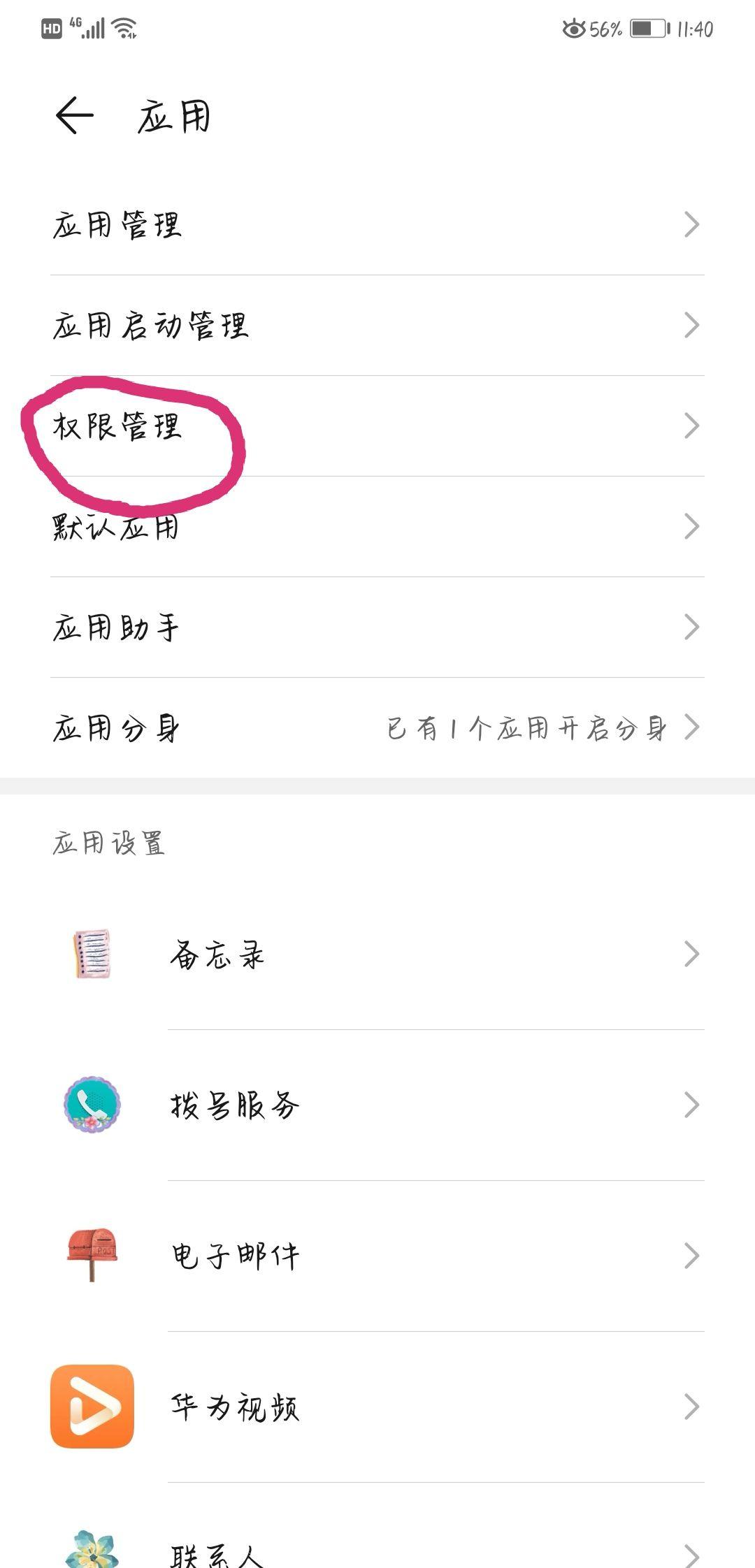The height and width of the screenshot is (1568, 755).
Task: Open 权限管理
Action: [377, 426]
